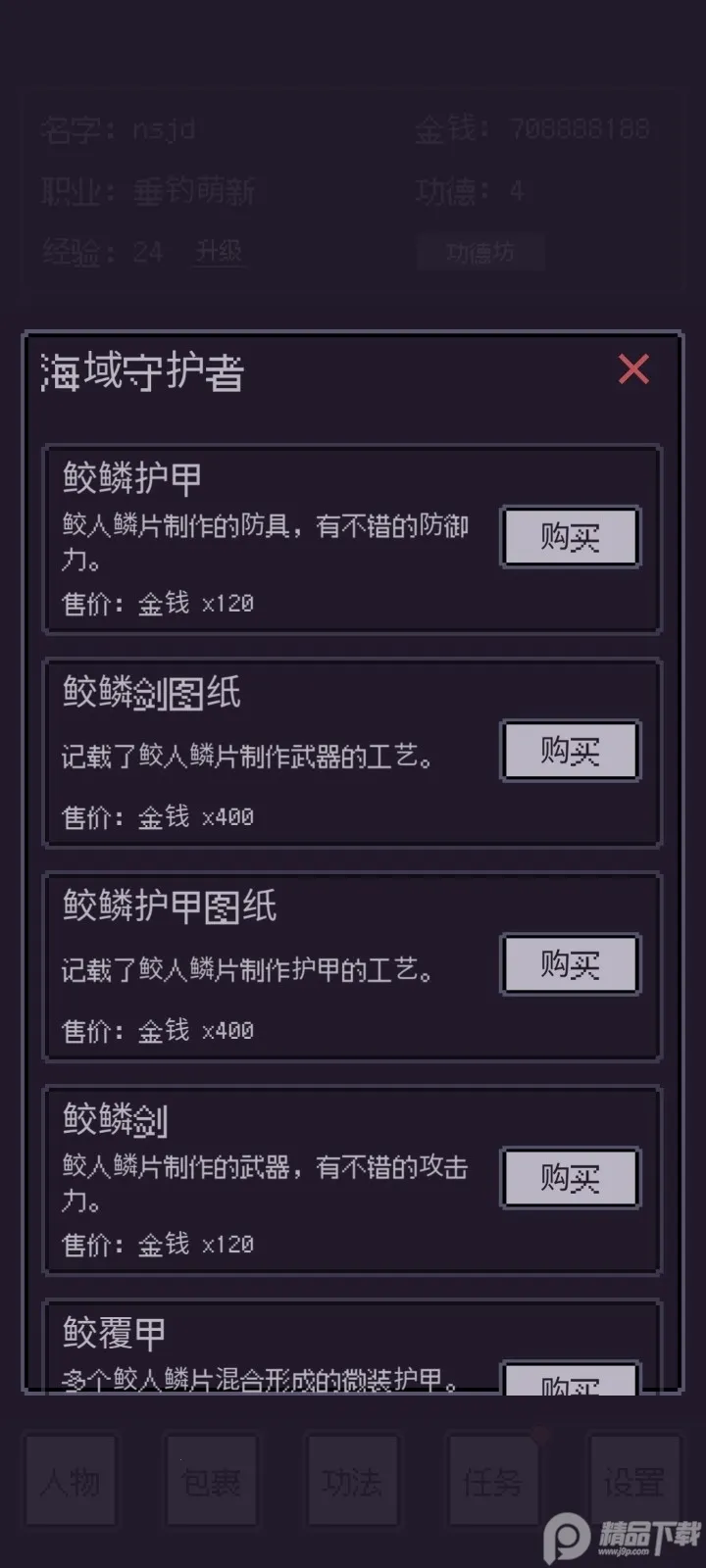The height and width of the screenshot is (1568, 706).
Task: Purchase the 鲛鳞护甲图纸 blueprint
Action: [x=570, y=964]
